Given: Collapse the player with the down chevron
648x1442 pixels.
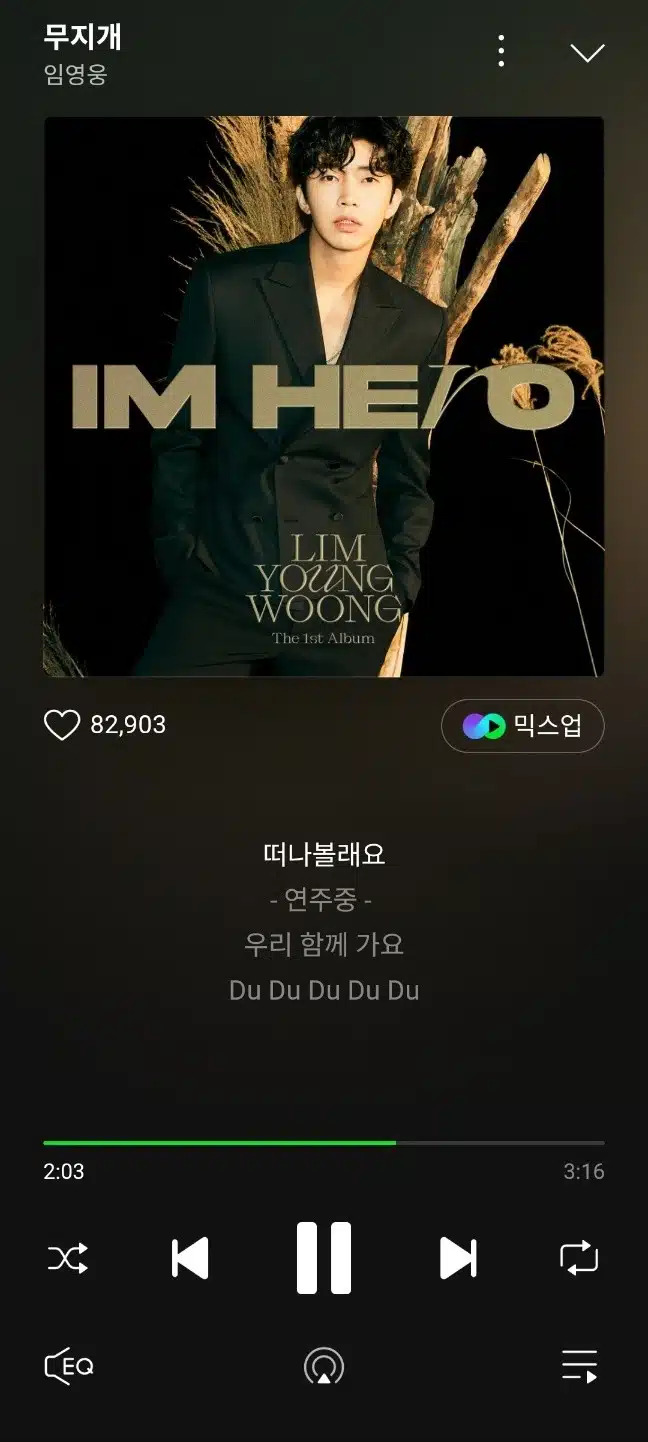Looking at the screenshot, I should pos(587,52).
